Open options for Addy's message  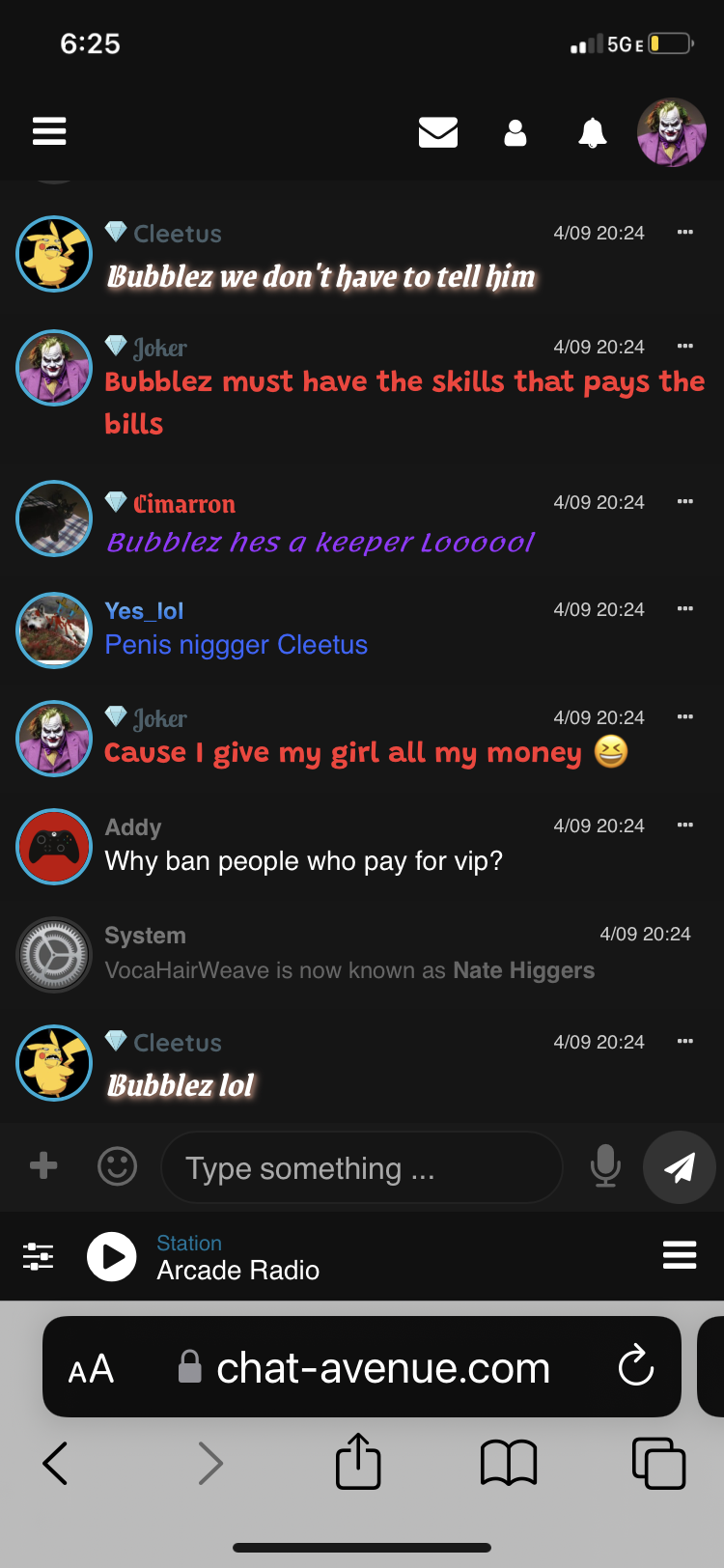685,825
